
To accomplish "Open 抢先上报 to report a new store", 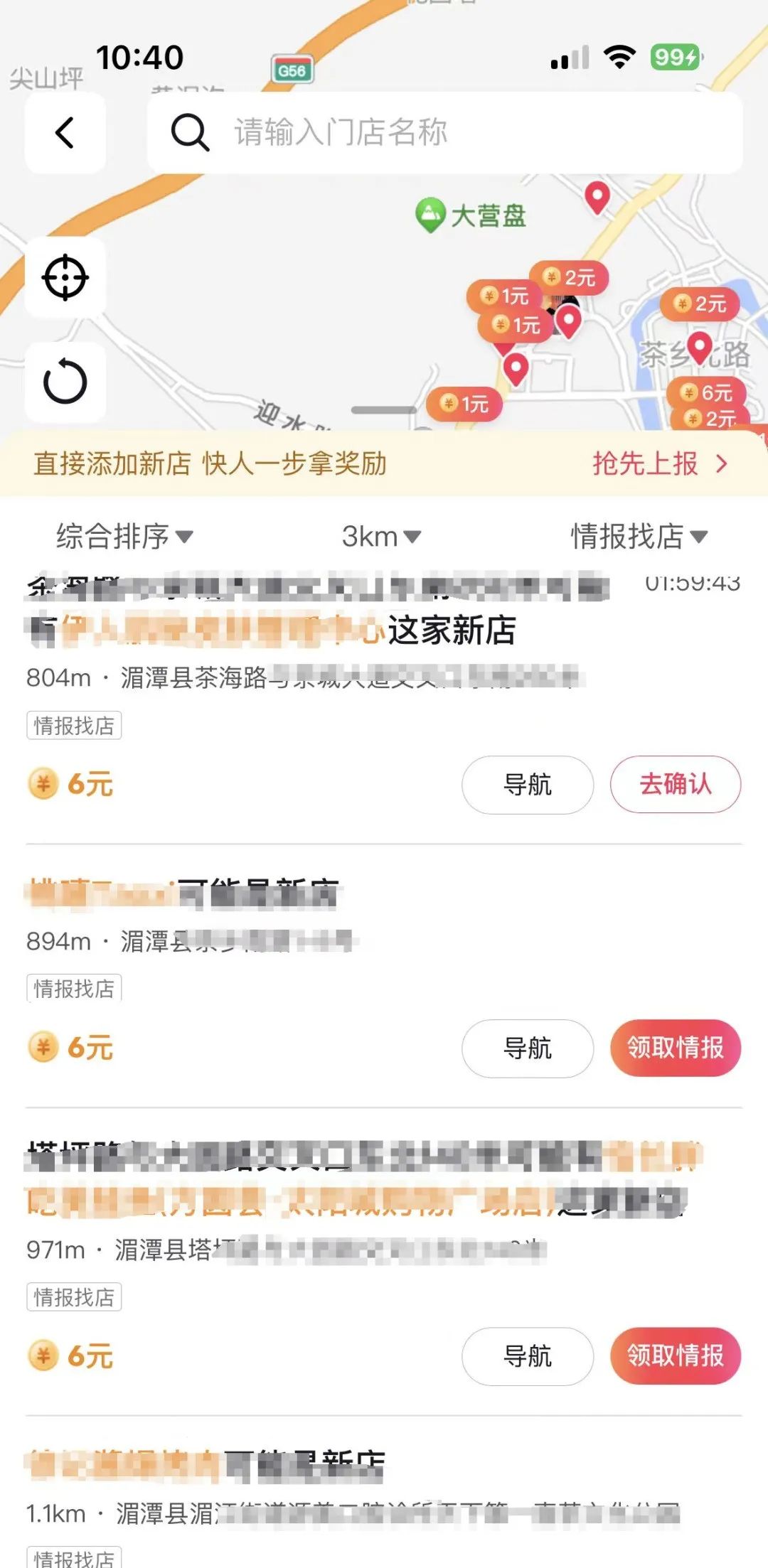I will (660, 463).
